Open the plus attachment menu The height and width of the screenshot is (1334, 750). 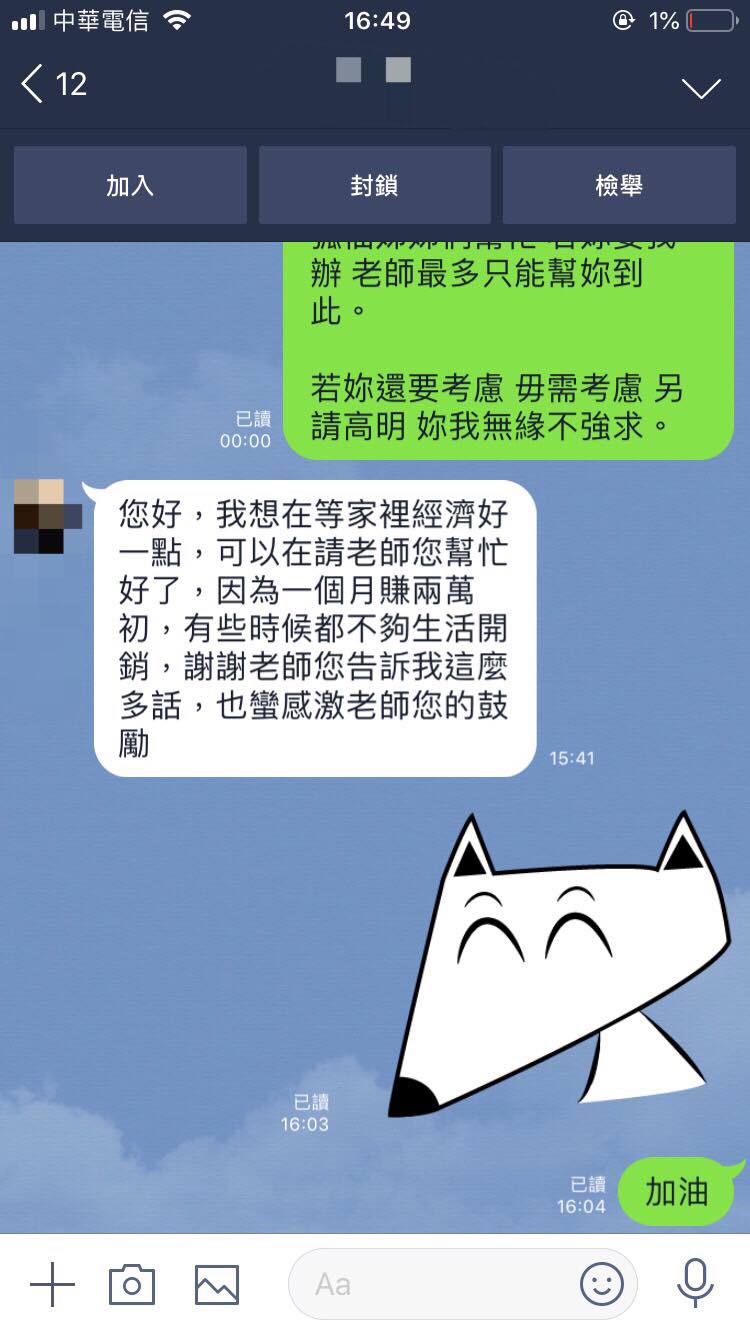(x=52, y=1284)
